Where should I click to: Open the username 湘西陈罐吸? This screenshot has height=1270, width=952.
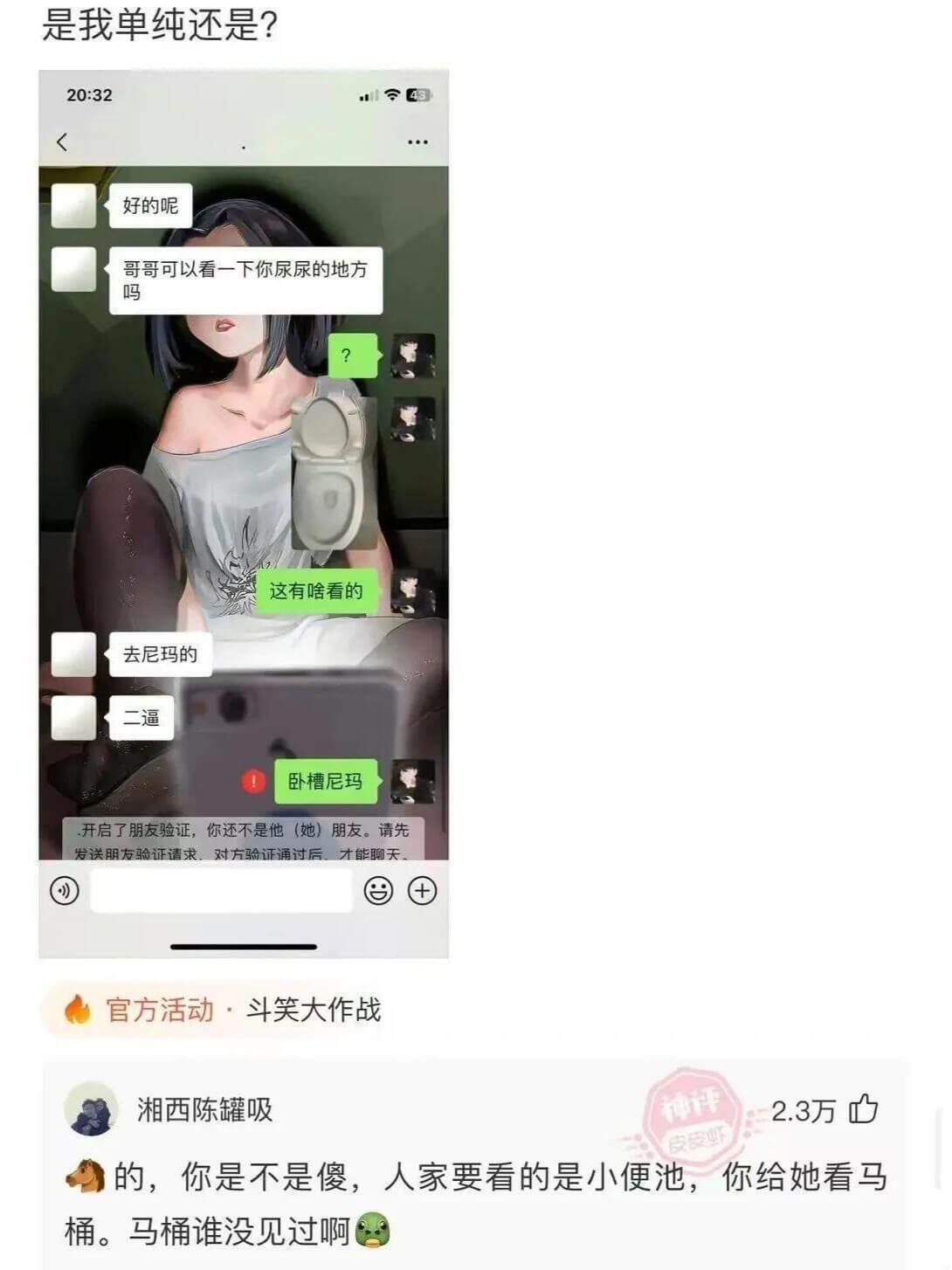[x=204, y=1109]
